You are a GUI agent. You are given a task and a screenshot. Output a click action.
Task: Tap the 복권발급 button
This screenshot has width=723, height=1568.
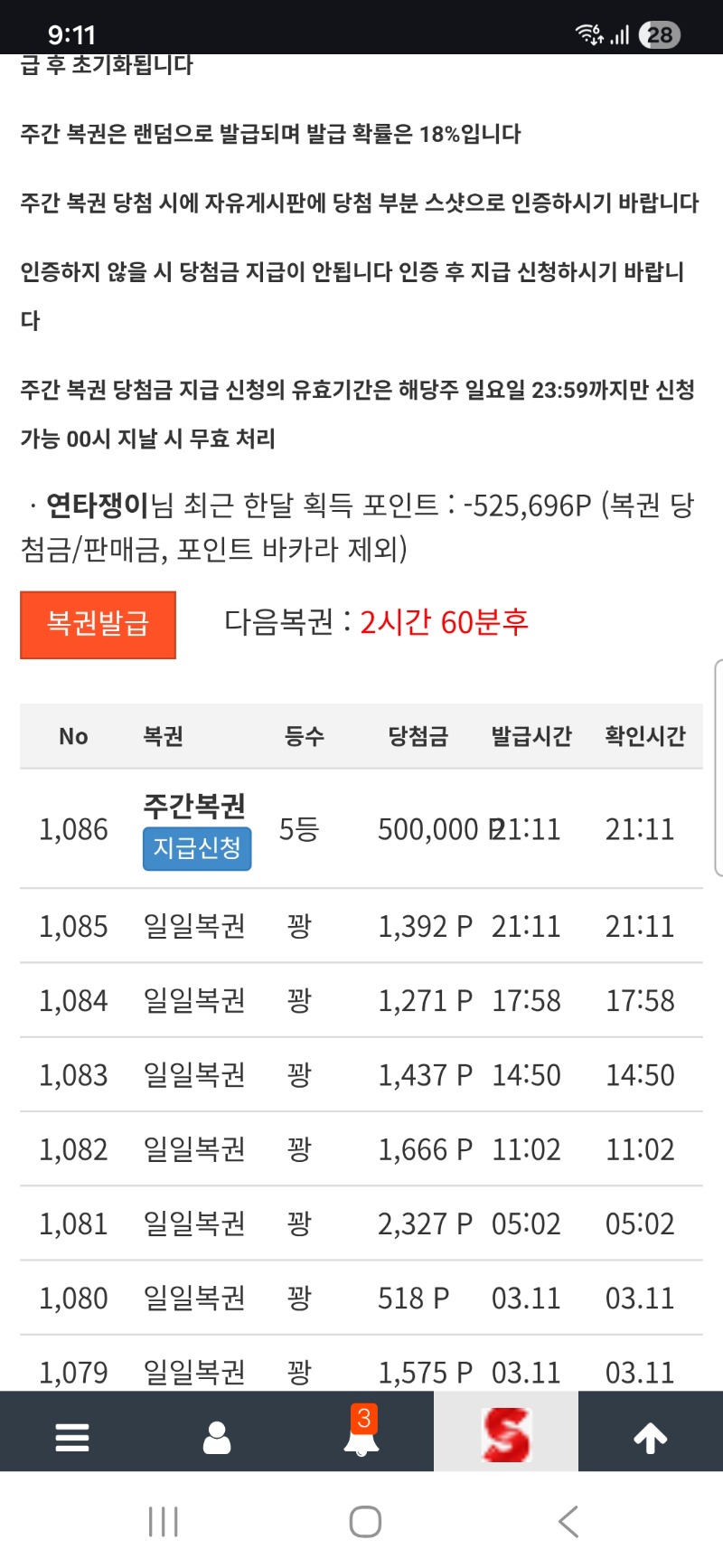click(x=98, y=624)
